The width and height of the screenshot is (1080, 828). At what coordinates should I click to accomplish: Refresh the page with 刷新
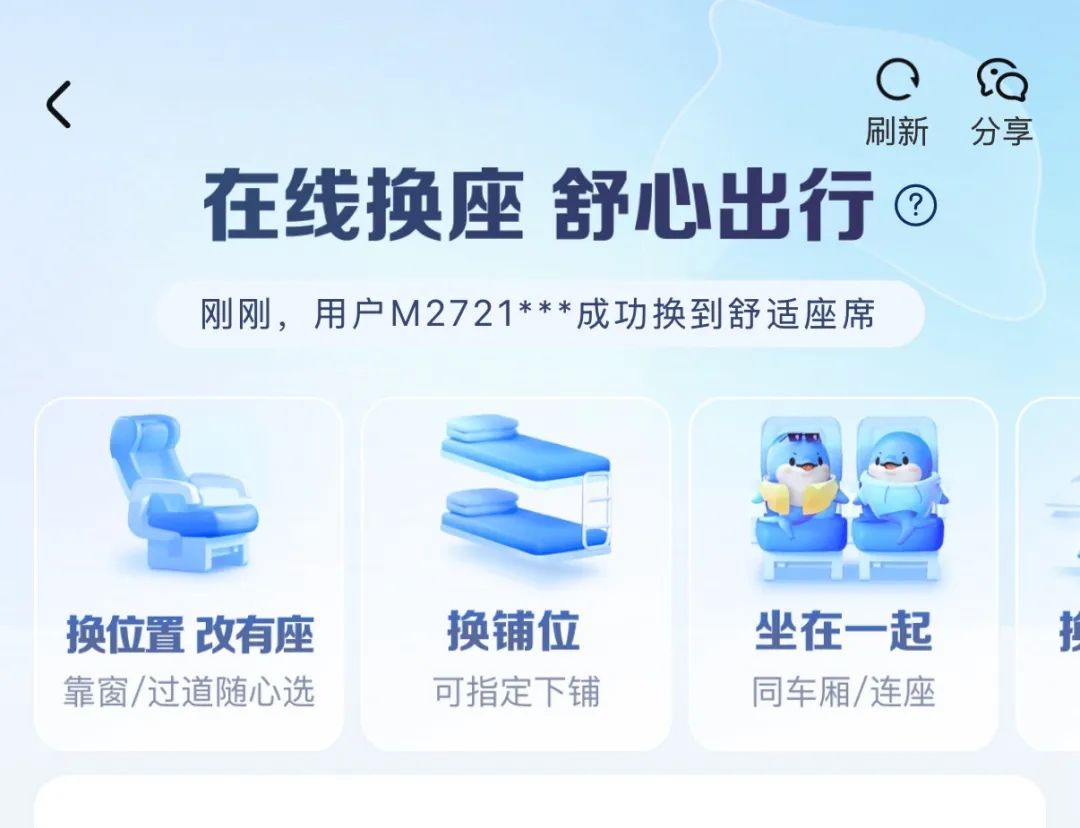coord(897,101)
